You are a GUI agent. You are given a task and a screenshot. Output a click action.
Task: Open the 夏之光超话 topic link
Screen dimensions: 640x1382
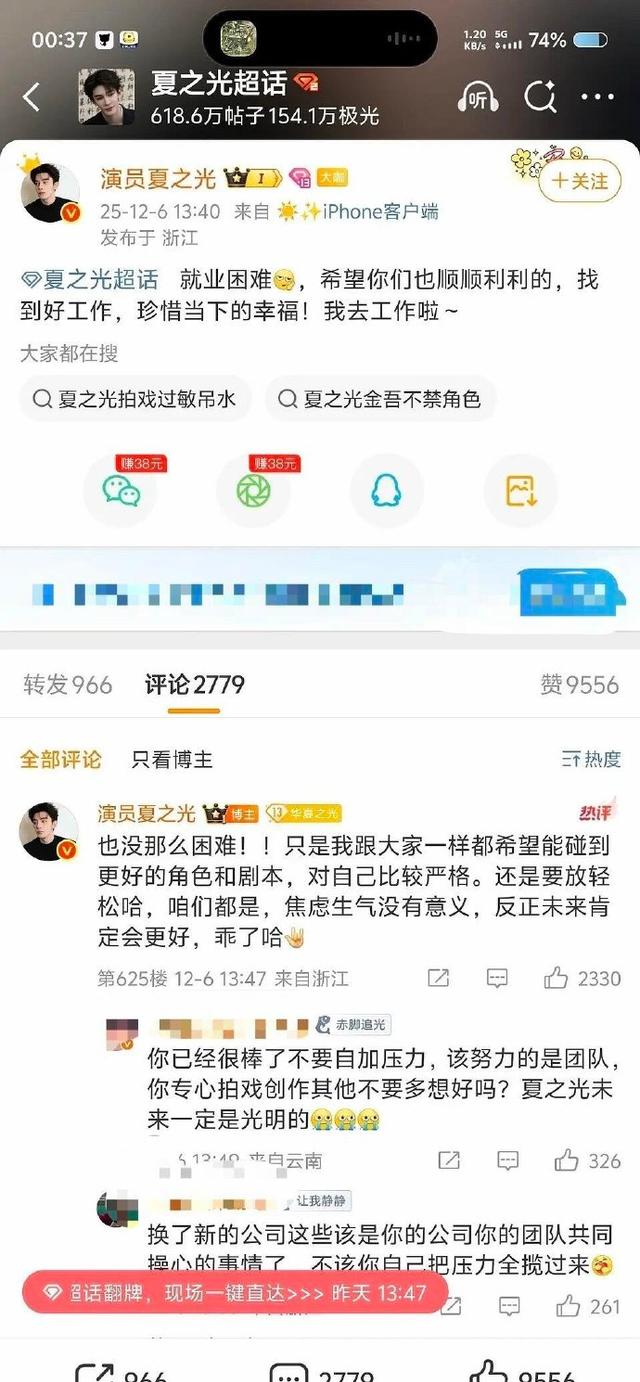click(x=90, y=280)
